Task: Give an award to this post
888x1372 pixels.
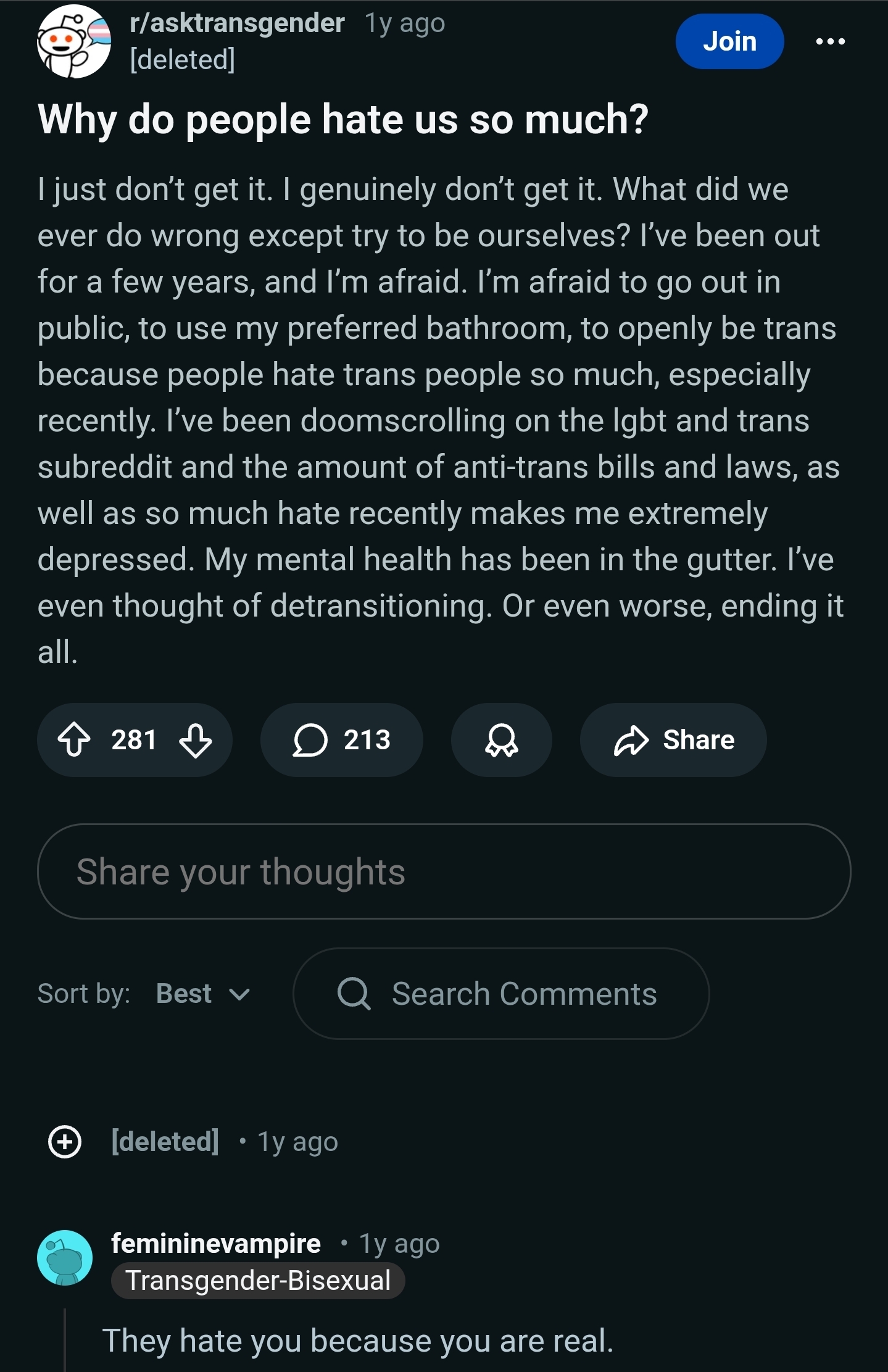Action: coord(501,739)
